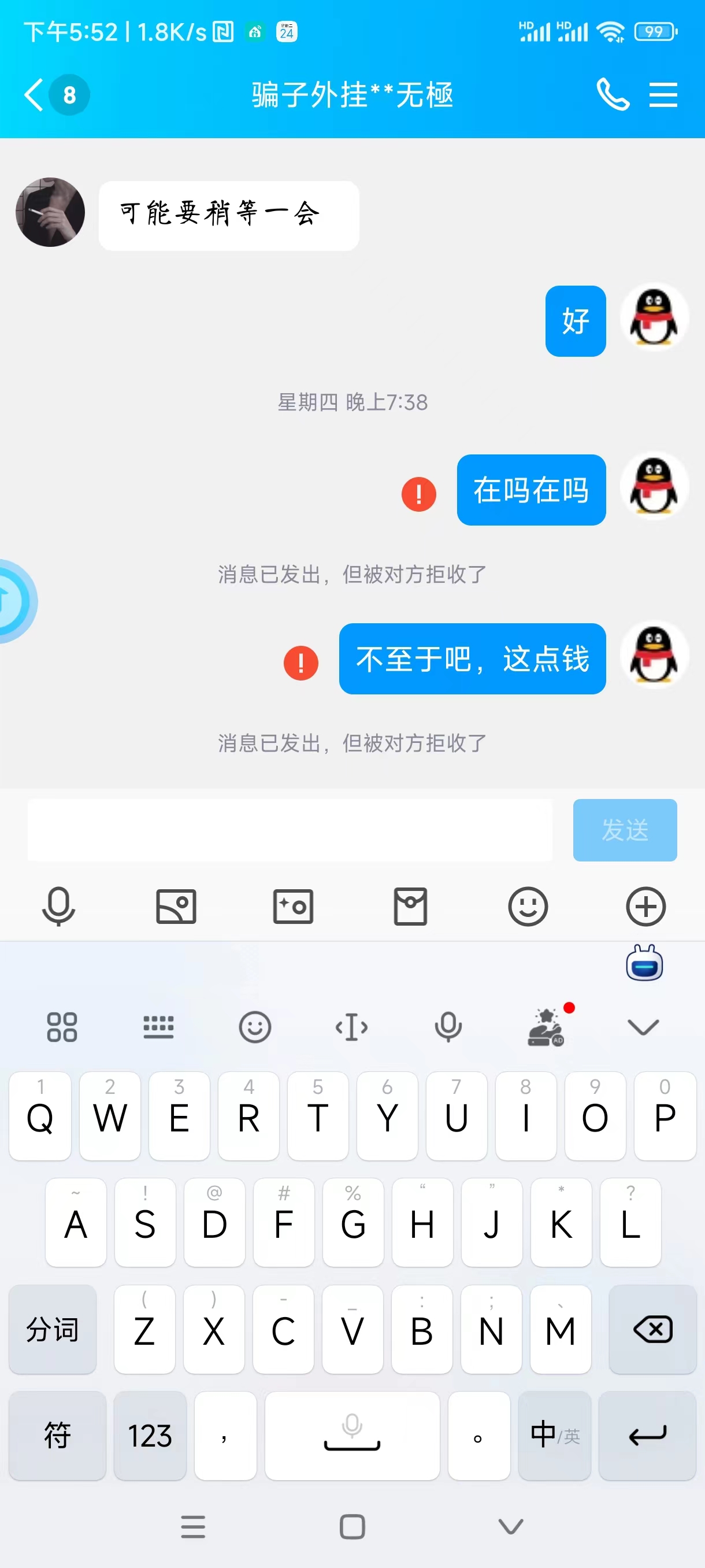Switch input language with 中/英 key
The height and width of the screenshot is (1568, 705).
pos(554,1436)
